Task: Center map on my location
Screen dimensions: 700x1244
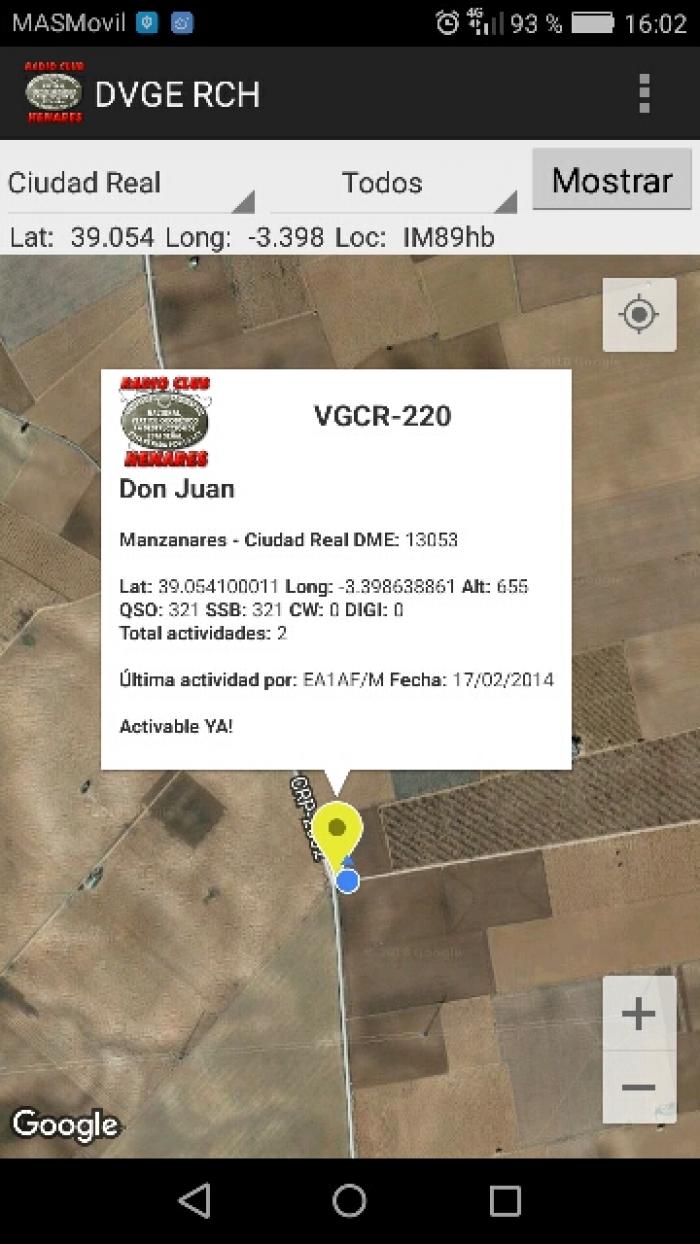Action: (639, 315)
